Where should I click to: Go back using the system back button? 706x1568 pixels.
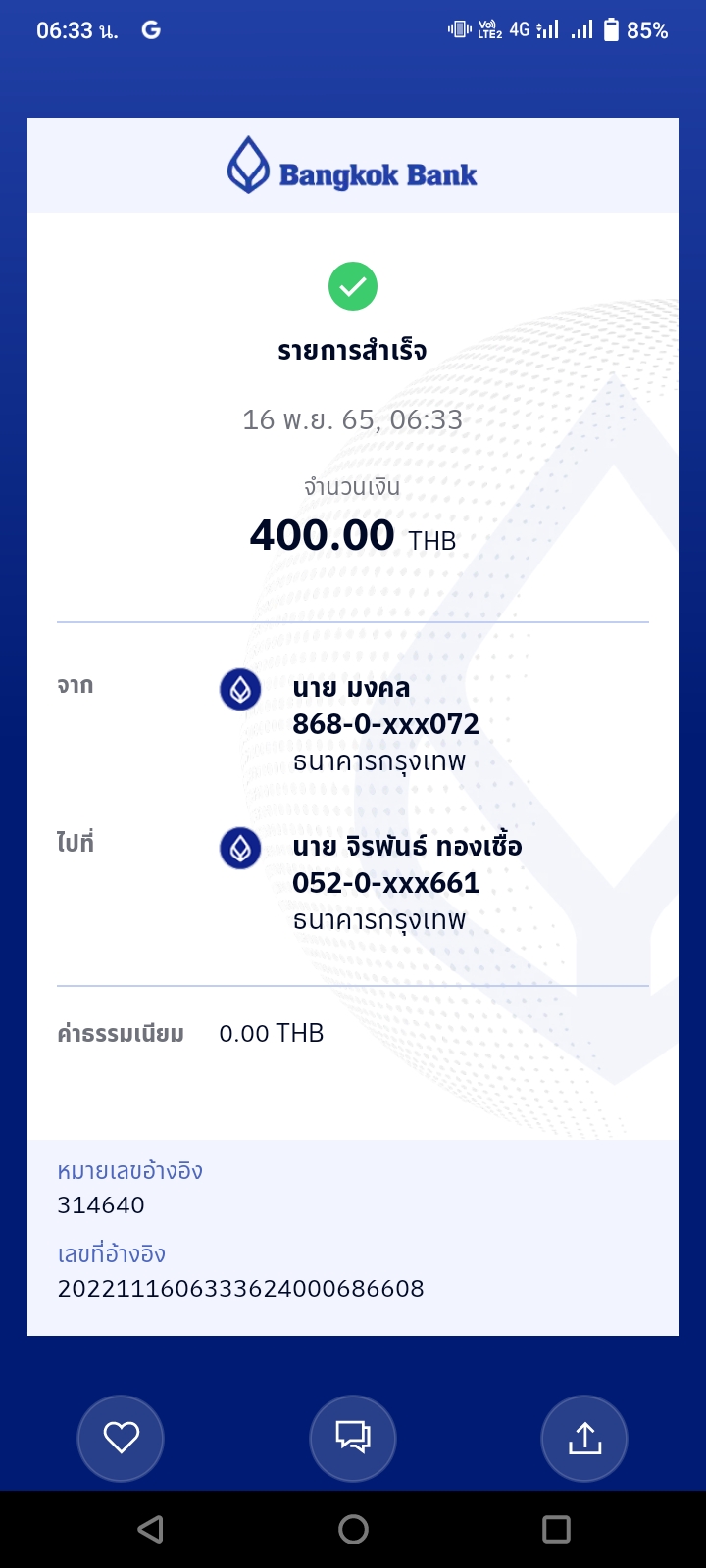(x=150, y=1529)
